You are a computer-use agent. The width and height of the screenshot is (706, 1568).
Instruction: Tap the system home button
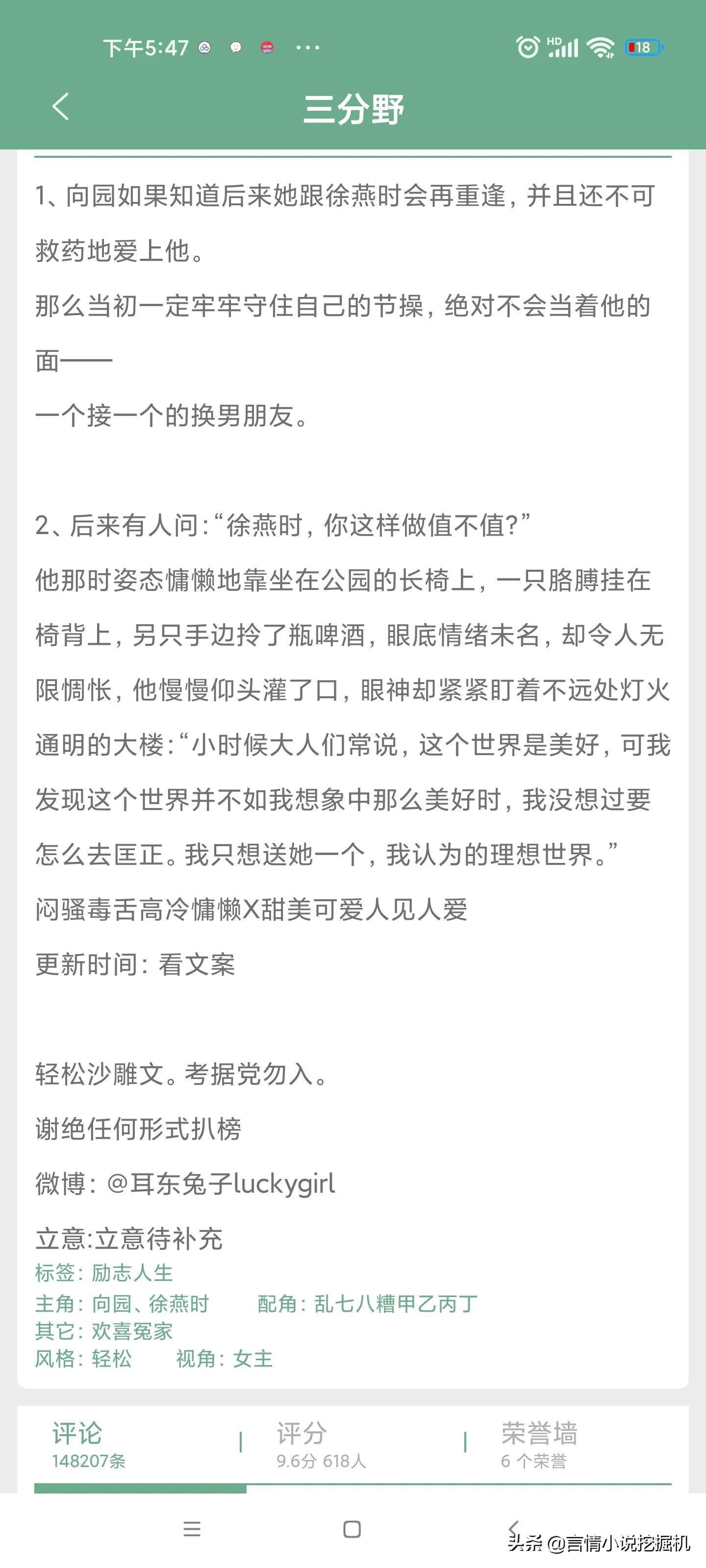[352, 1529]
